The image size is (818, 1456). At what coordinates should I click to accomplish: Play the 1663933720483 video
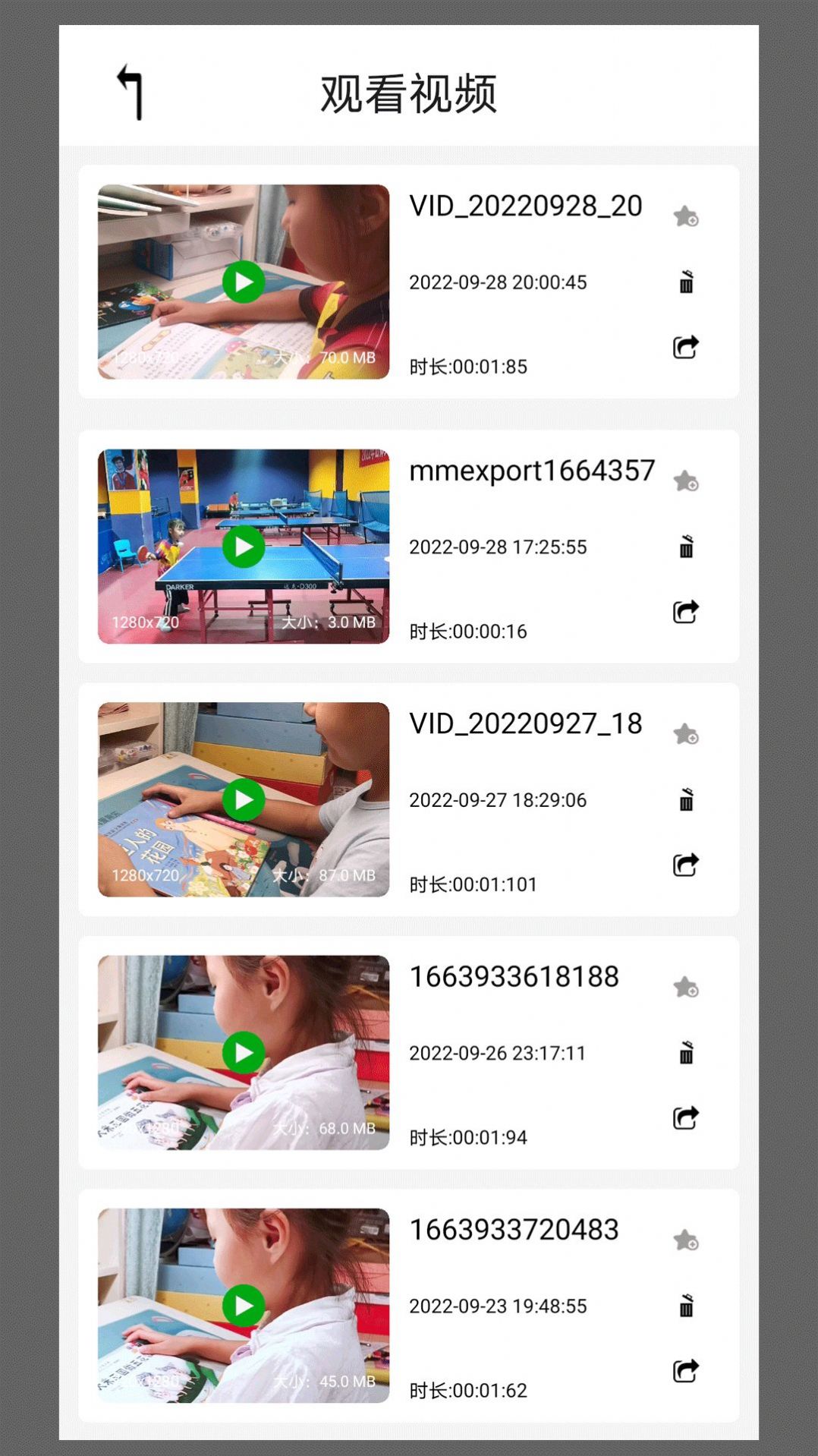244,1306
